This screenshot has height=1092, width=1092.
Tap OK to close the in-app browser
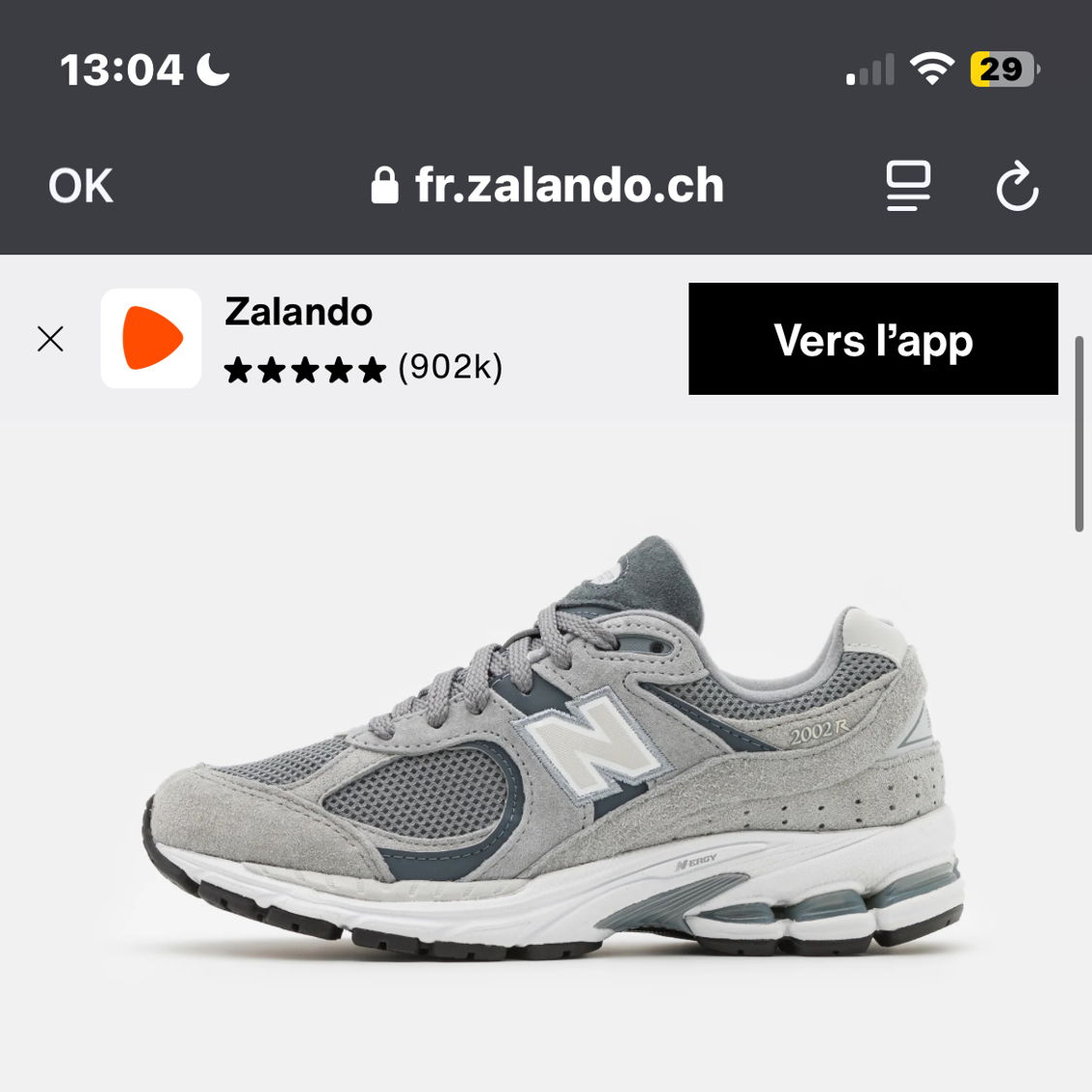(81, 186)
